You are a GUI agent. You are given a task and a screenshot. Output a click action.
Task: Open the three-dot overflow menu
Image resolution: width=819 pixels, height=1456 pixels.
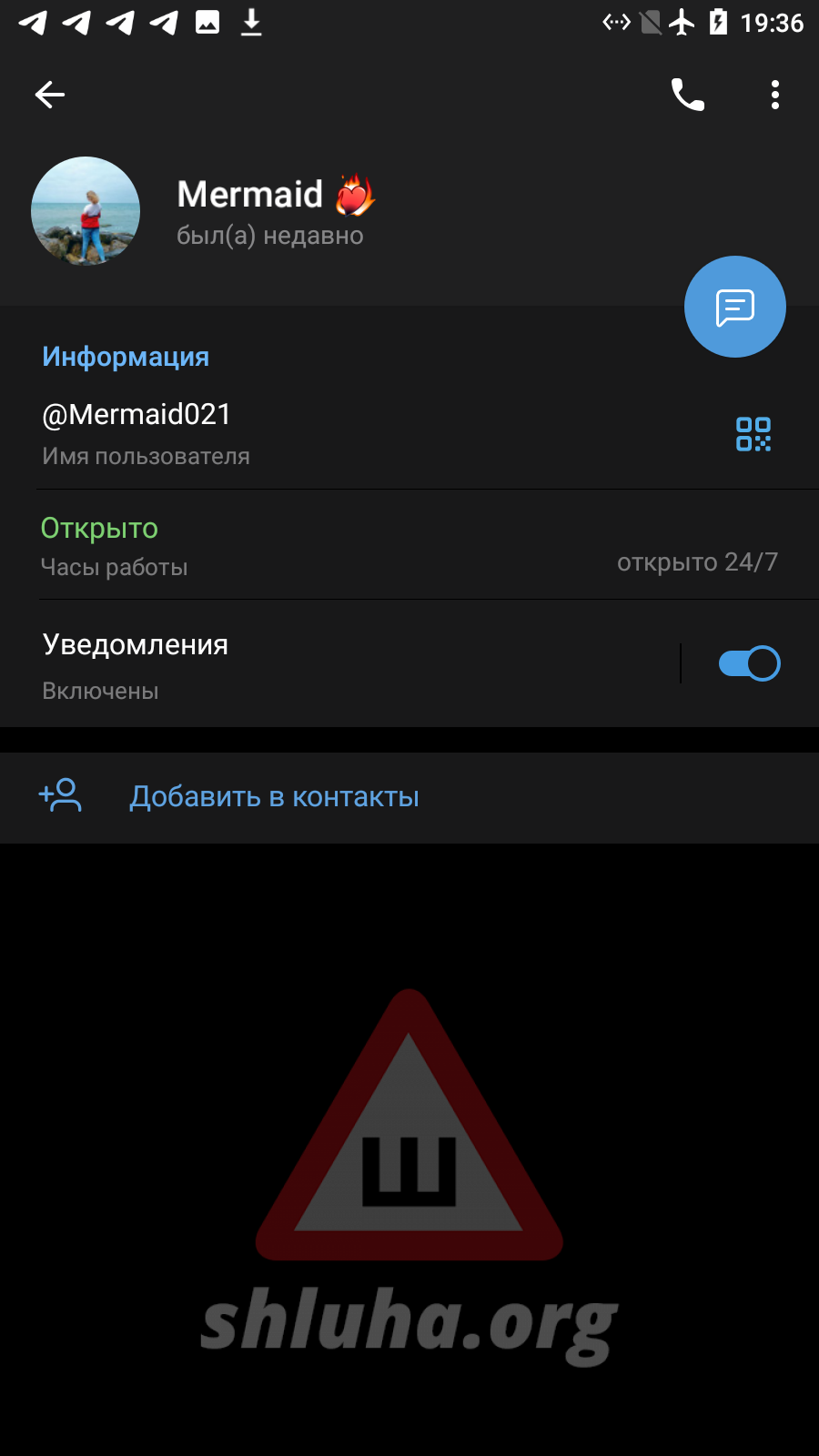coord(775,95)
